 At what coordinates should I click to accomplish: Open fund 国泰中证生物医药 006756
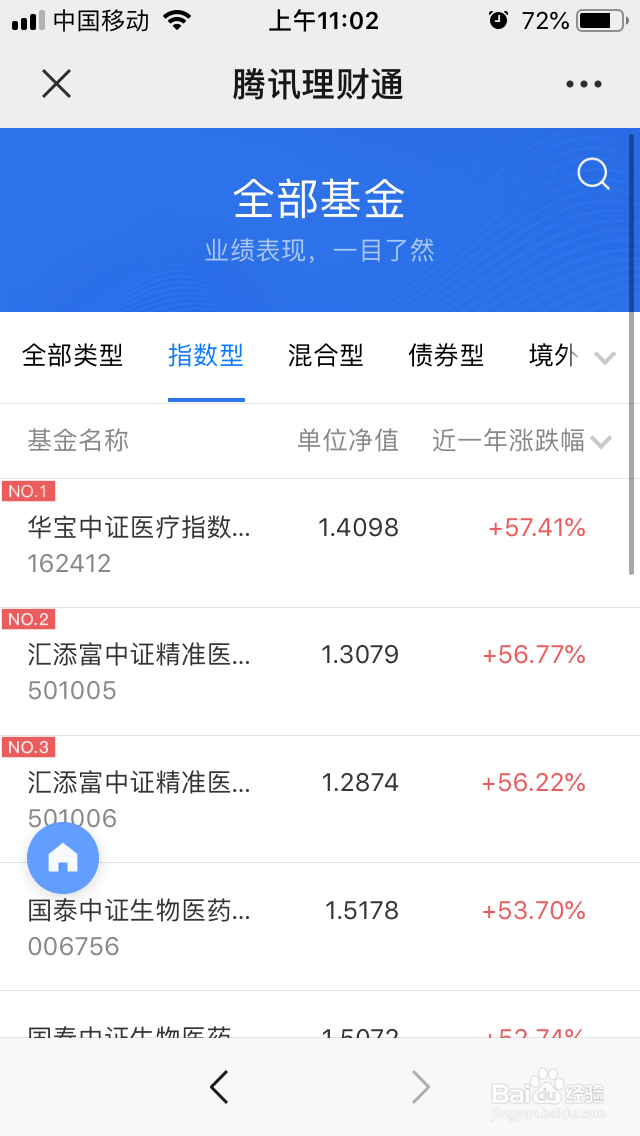click(x=320, y=927)
